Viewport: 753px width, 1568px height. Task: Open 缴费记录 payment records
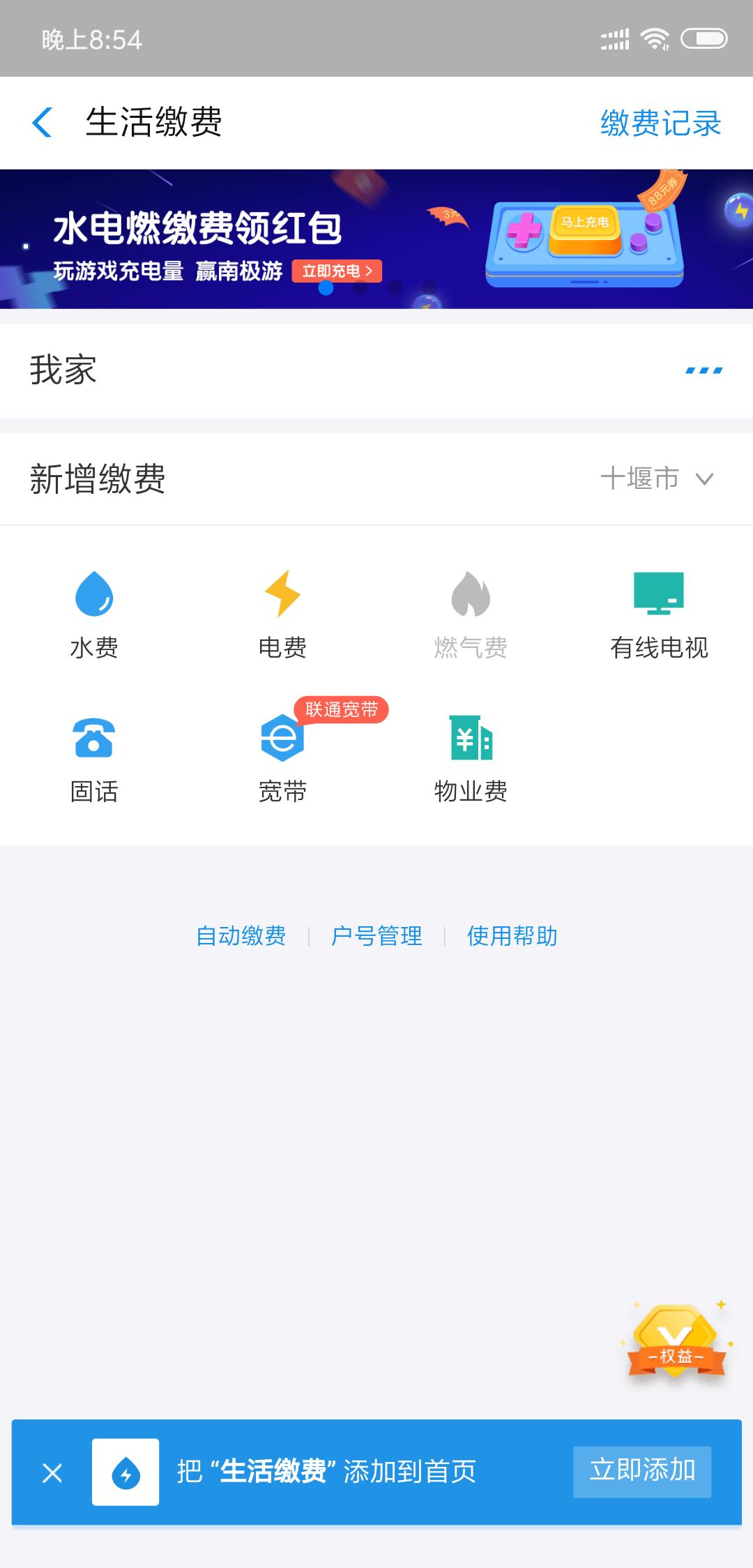click(x=660, y=122)
